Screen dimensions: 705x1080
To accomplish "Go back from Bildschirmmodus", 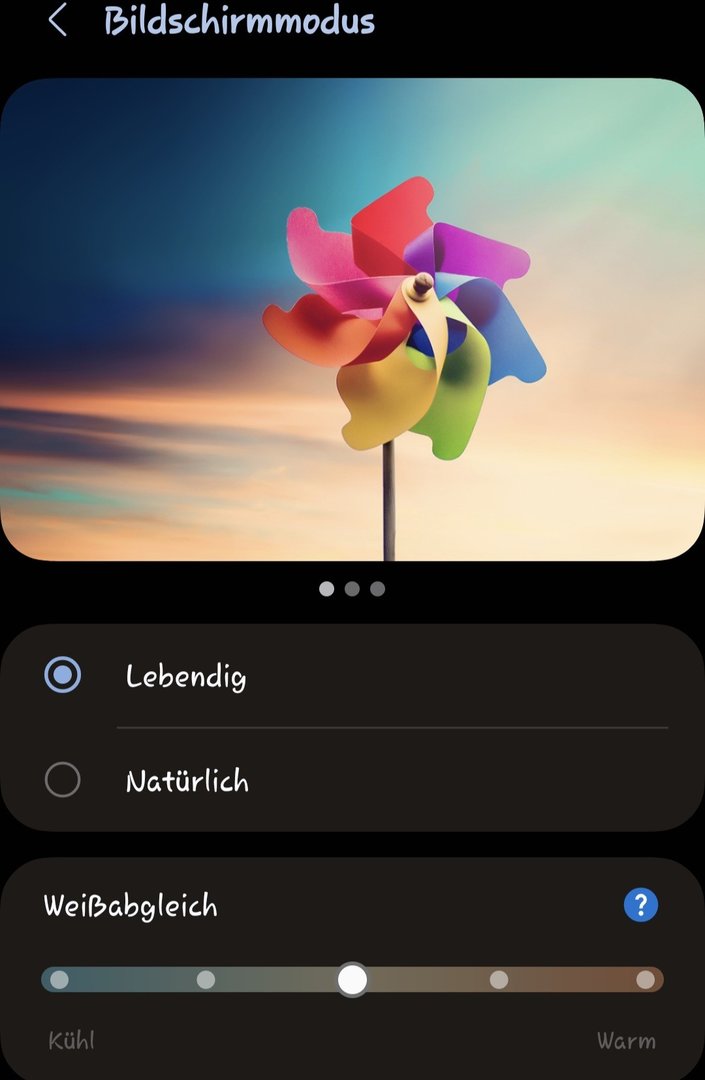I will [58, 20].
